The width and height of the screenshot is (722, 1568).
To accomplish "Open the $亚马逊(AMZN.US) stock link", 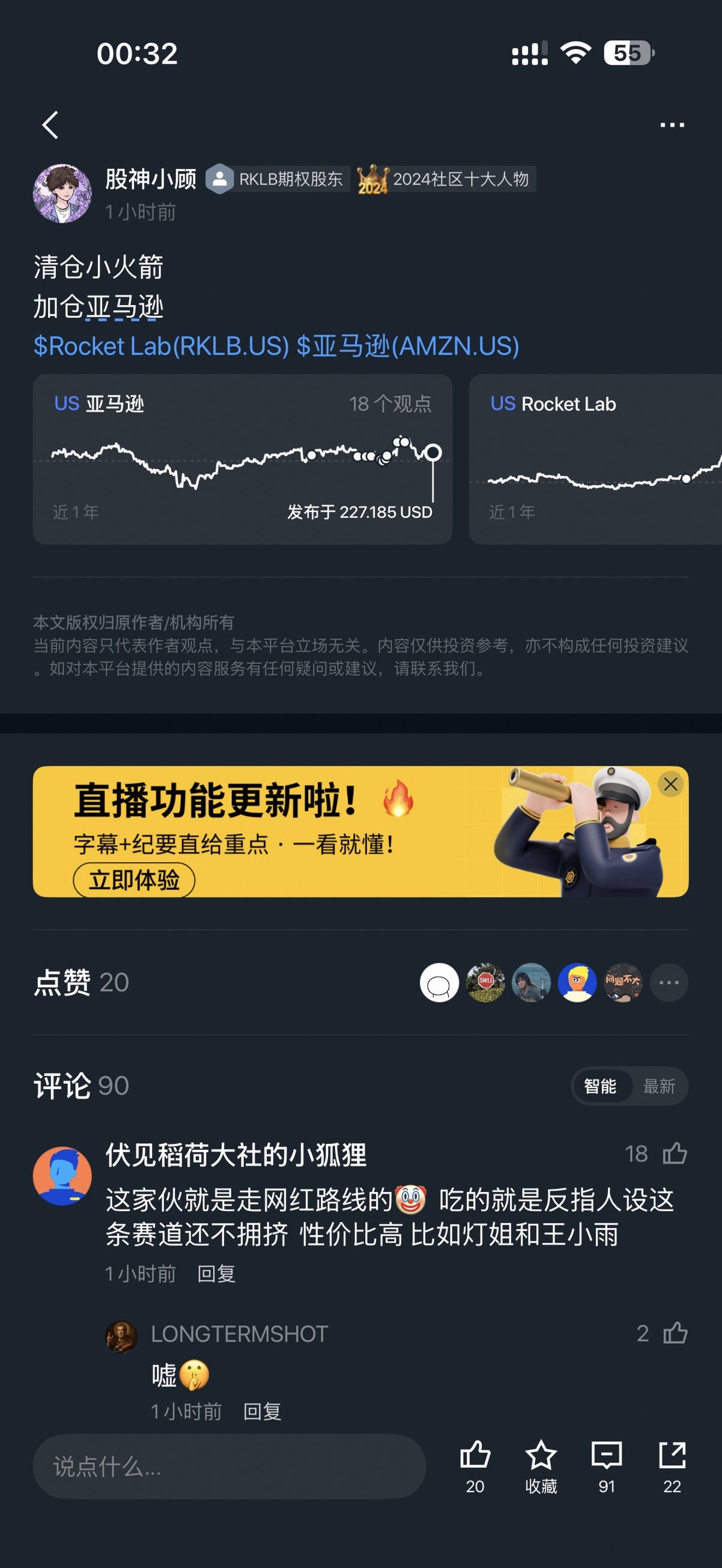I will 408,347.
